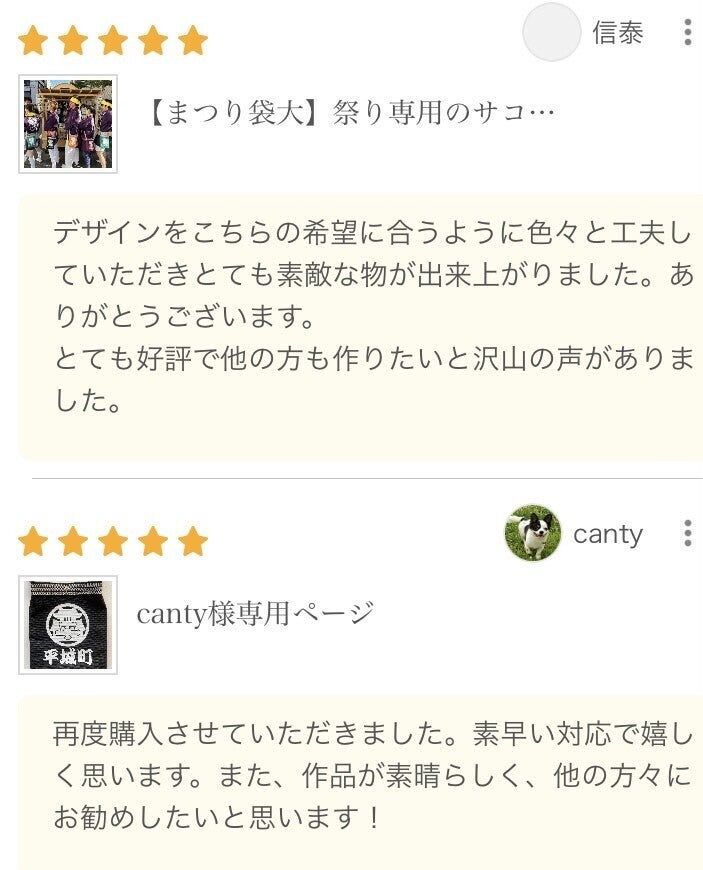The image size is (703, 870).
Task: Open overflow menu on 信泰's review
Action: (x=687, y=32)
